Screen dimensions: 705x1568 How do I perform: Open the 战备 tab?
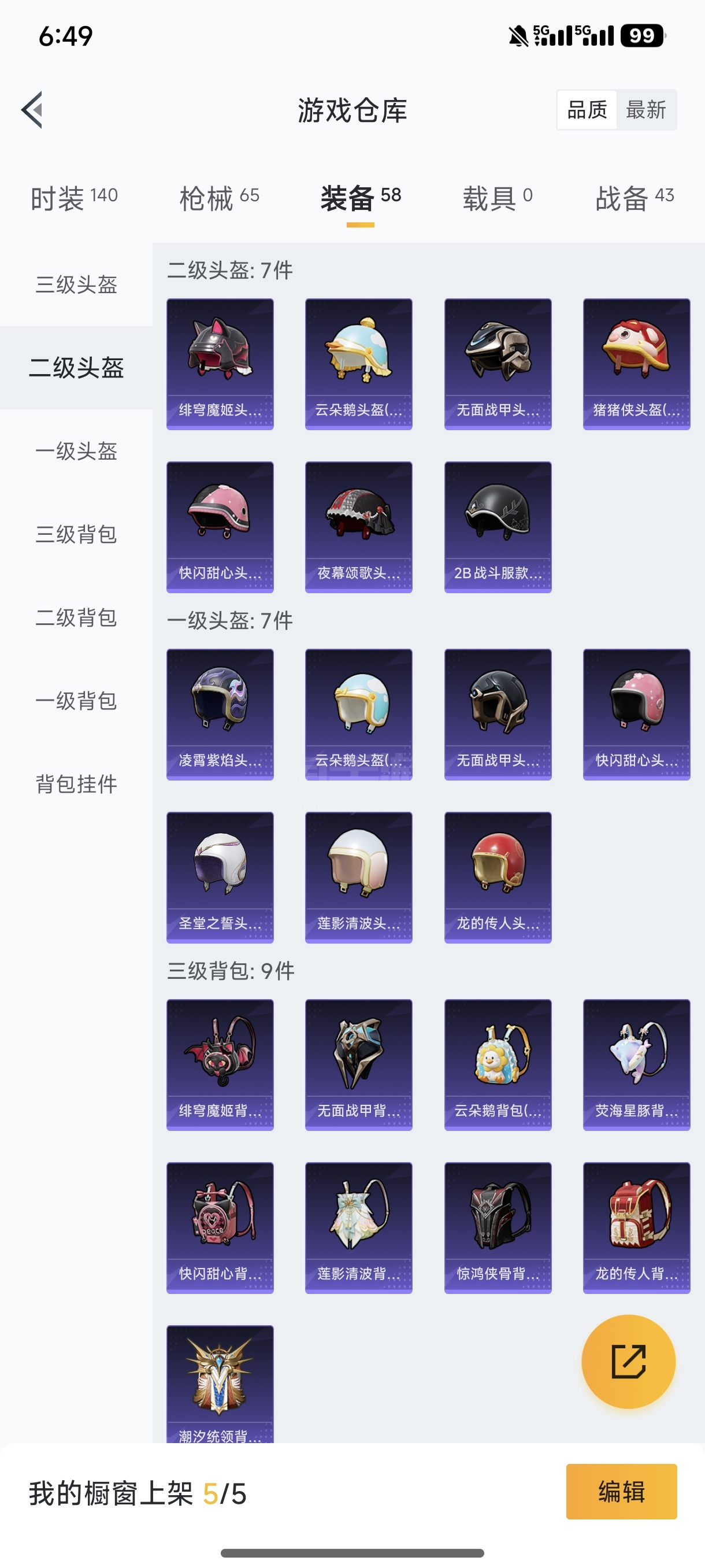[634, 198]
